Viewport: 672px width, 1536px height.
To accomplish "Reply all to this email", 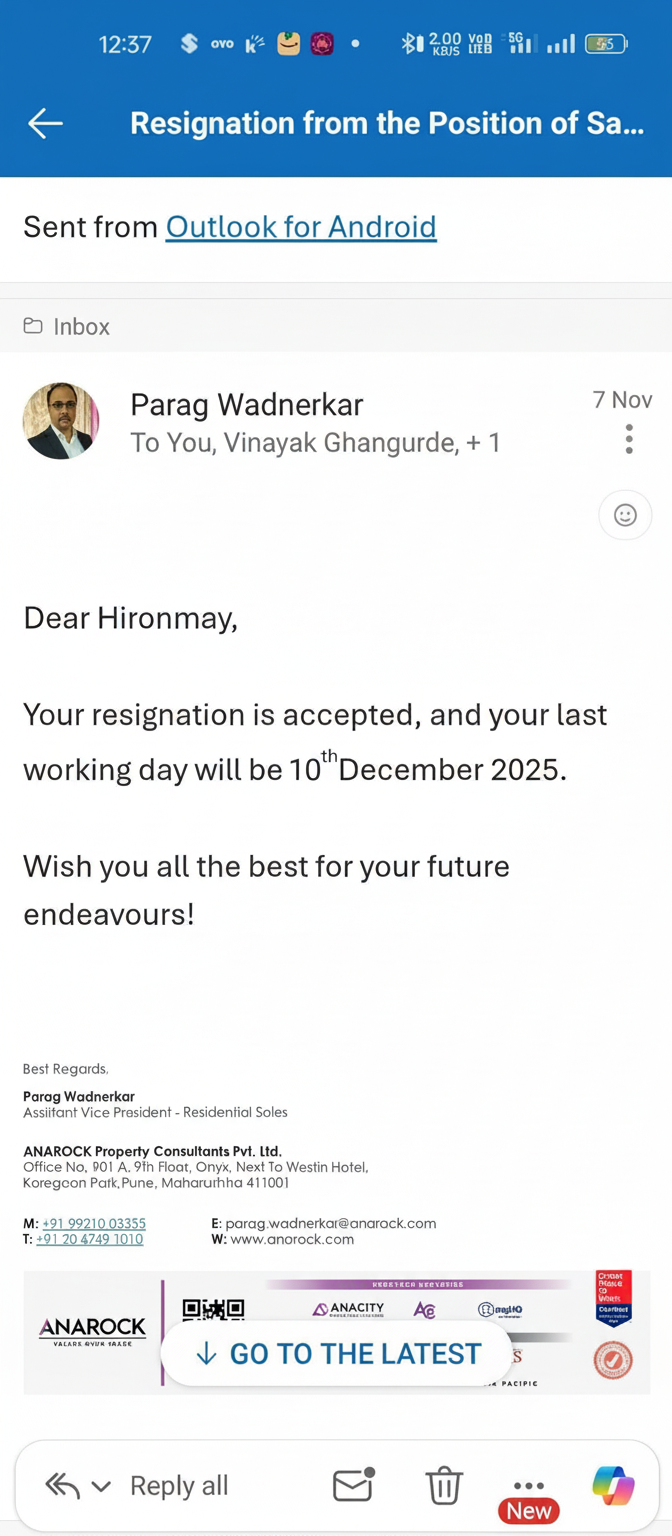I will pos(178,1486).
